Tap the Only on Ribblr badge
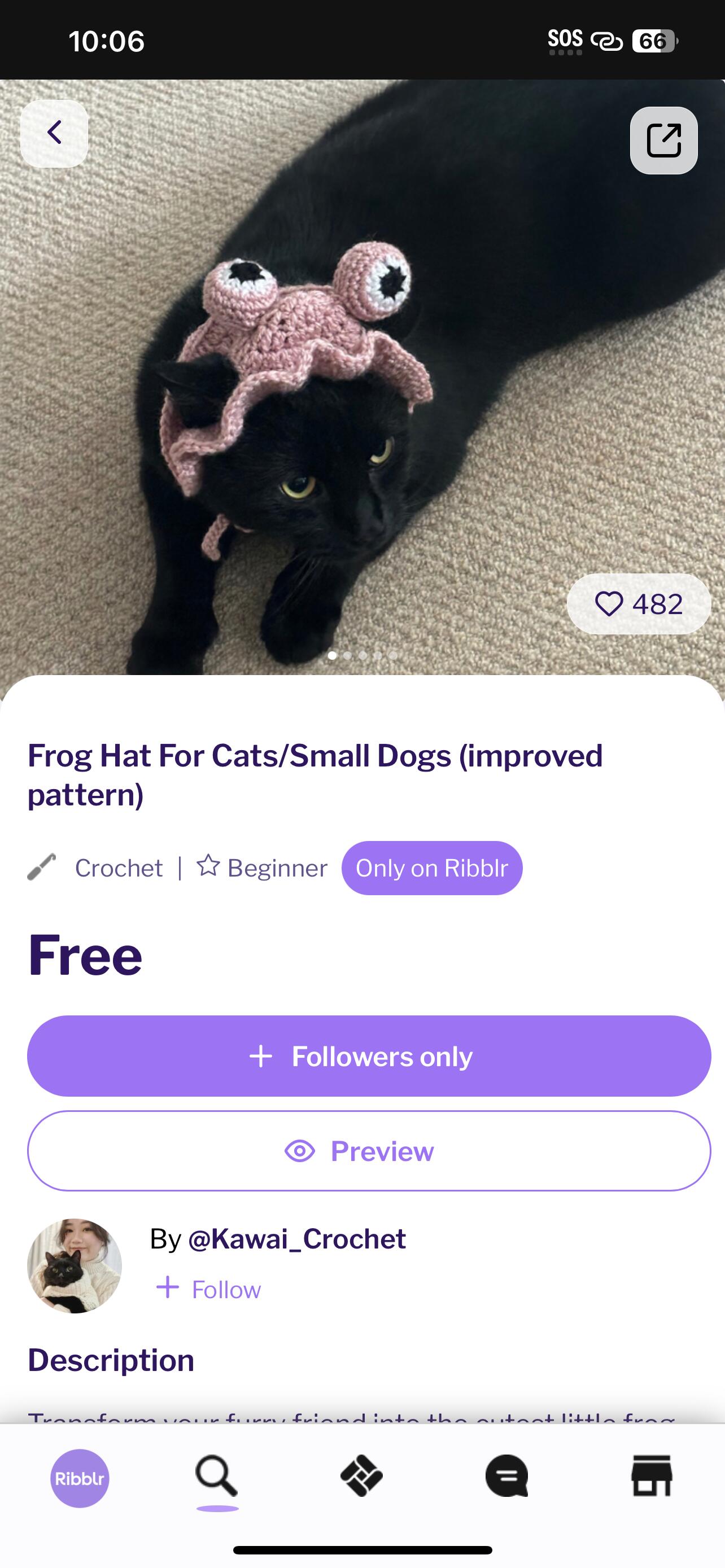The height and width of the screenshot is (1568, 725). 431,868
